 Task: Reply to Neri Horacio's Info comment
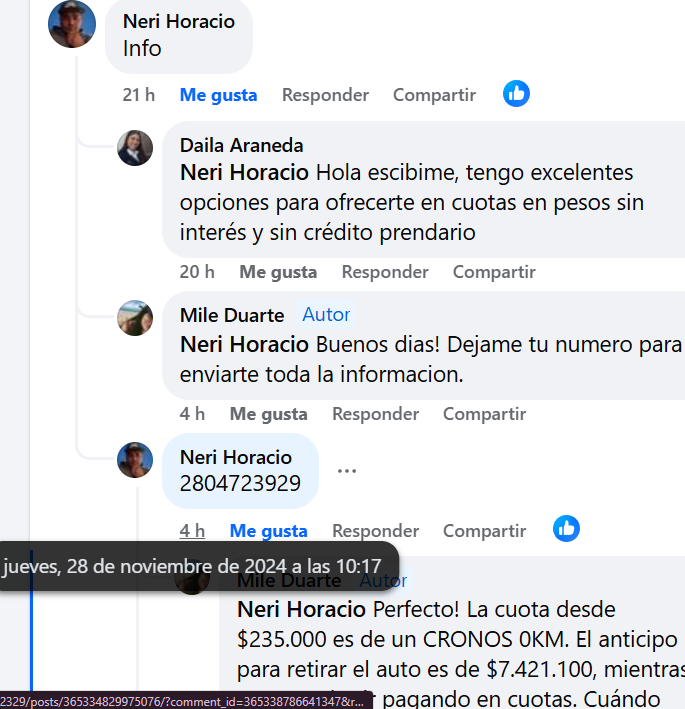tap(325, 95)
